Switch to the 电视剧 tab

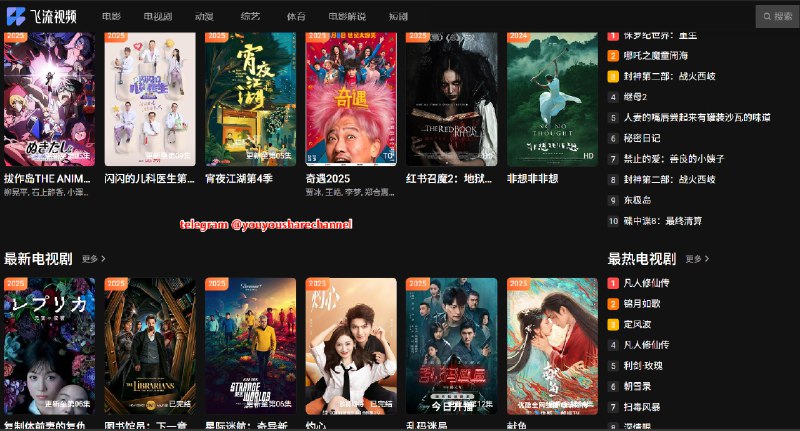(157, 17)
